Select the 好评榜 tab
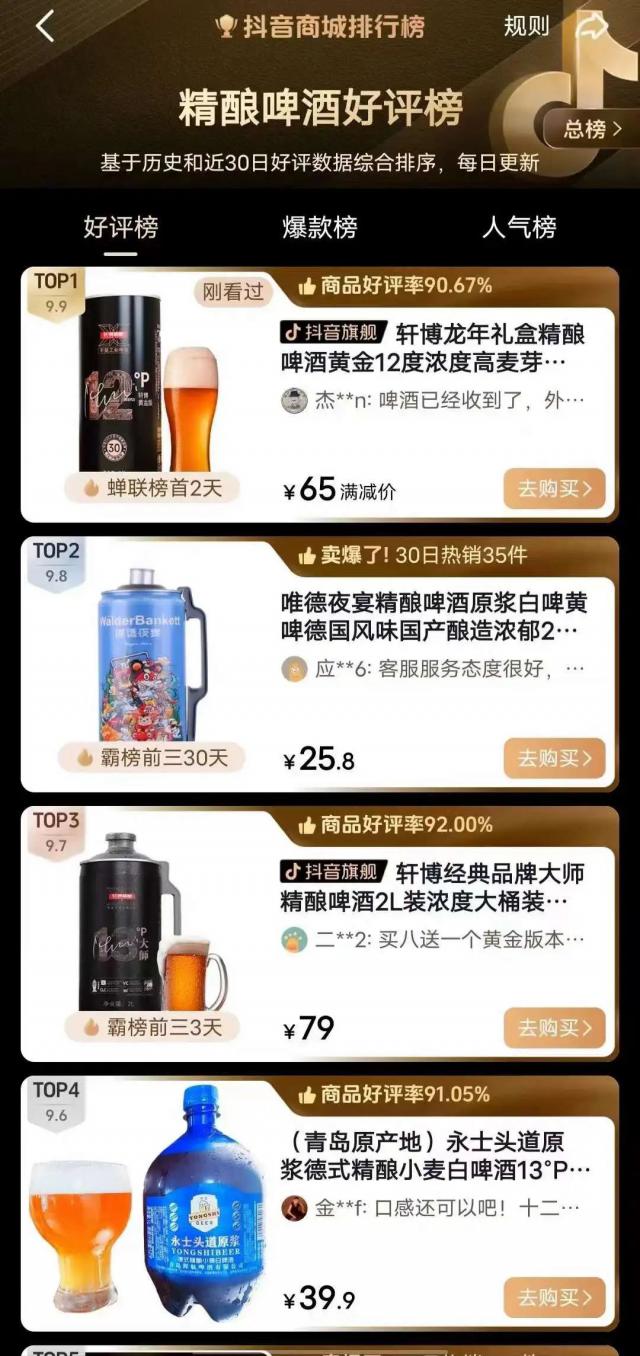This screenshot has width=640, height=1356. click(x=120, y=227)
